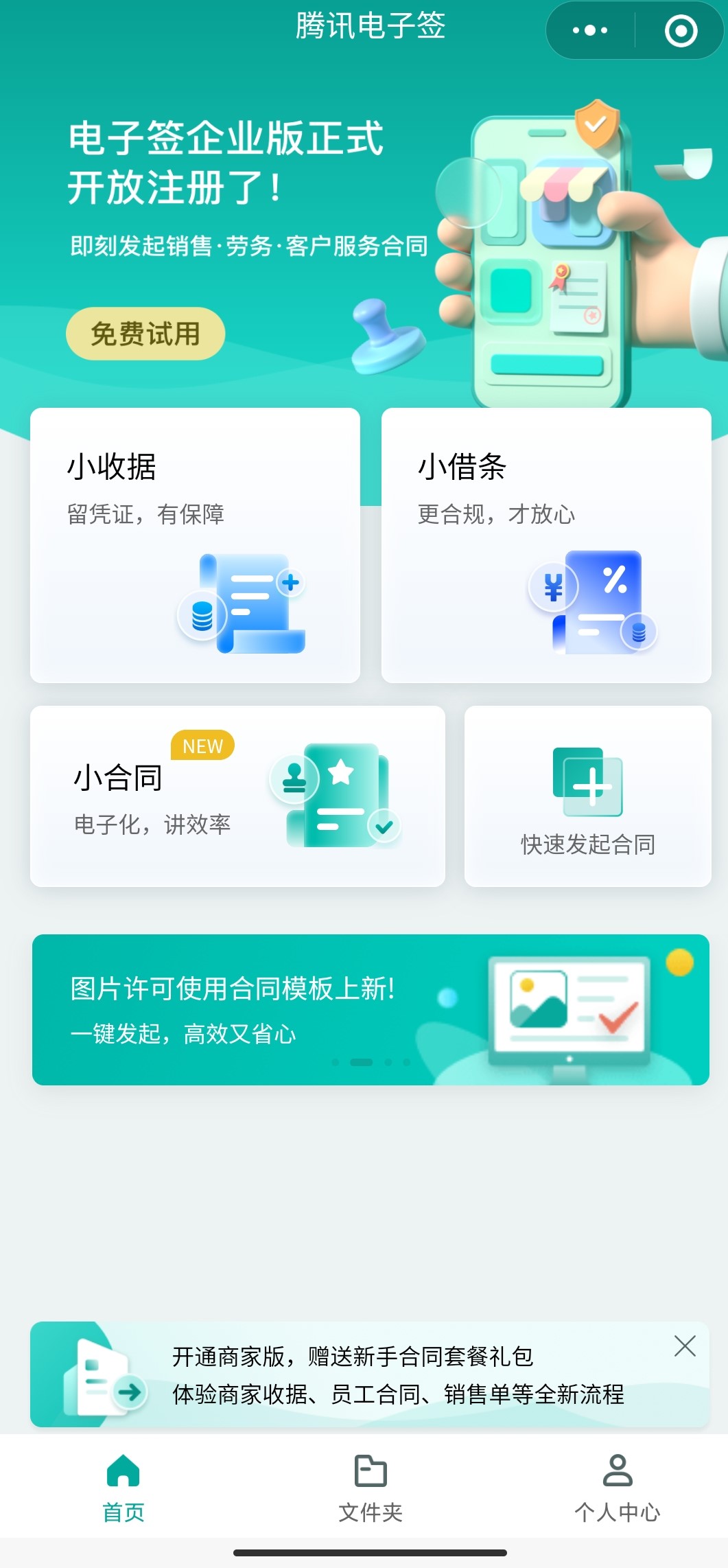The image size is (728, 1568).
Task: Close the mini program via circle icon
Action: pos(681,31)
